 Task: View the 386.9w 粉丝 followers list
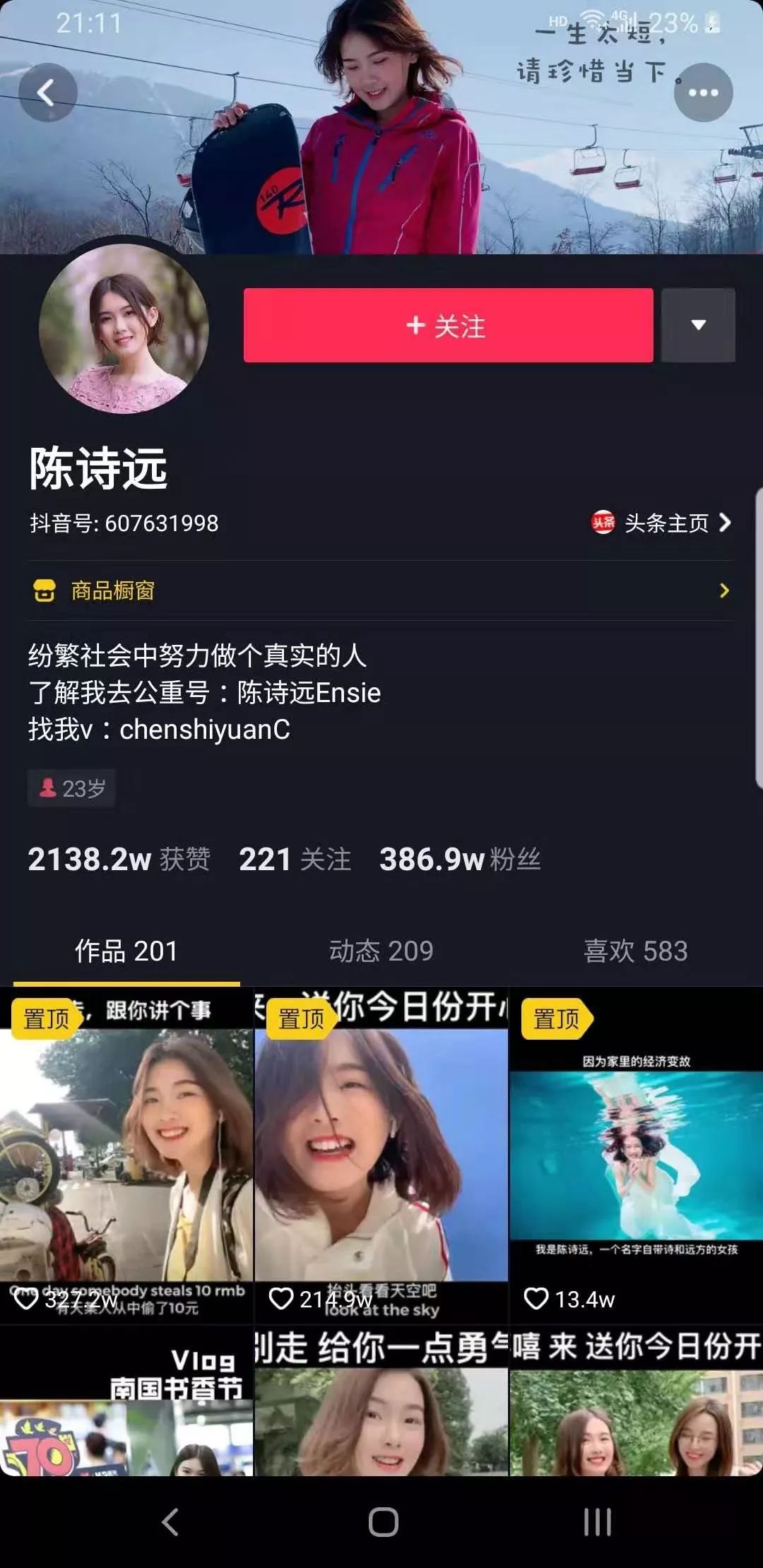460,860
